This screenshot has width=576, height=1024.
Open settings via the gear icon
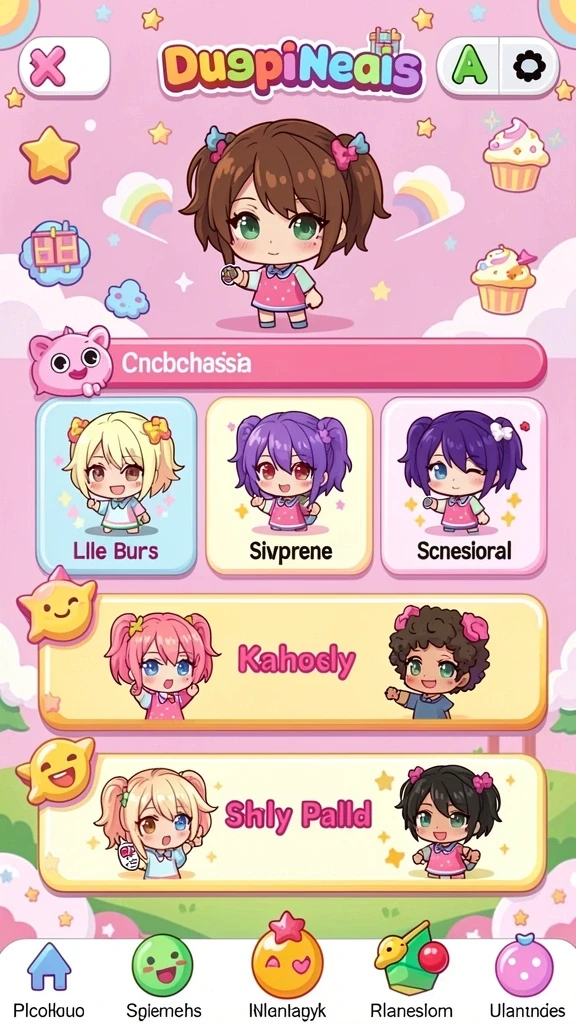point(528,67)
